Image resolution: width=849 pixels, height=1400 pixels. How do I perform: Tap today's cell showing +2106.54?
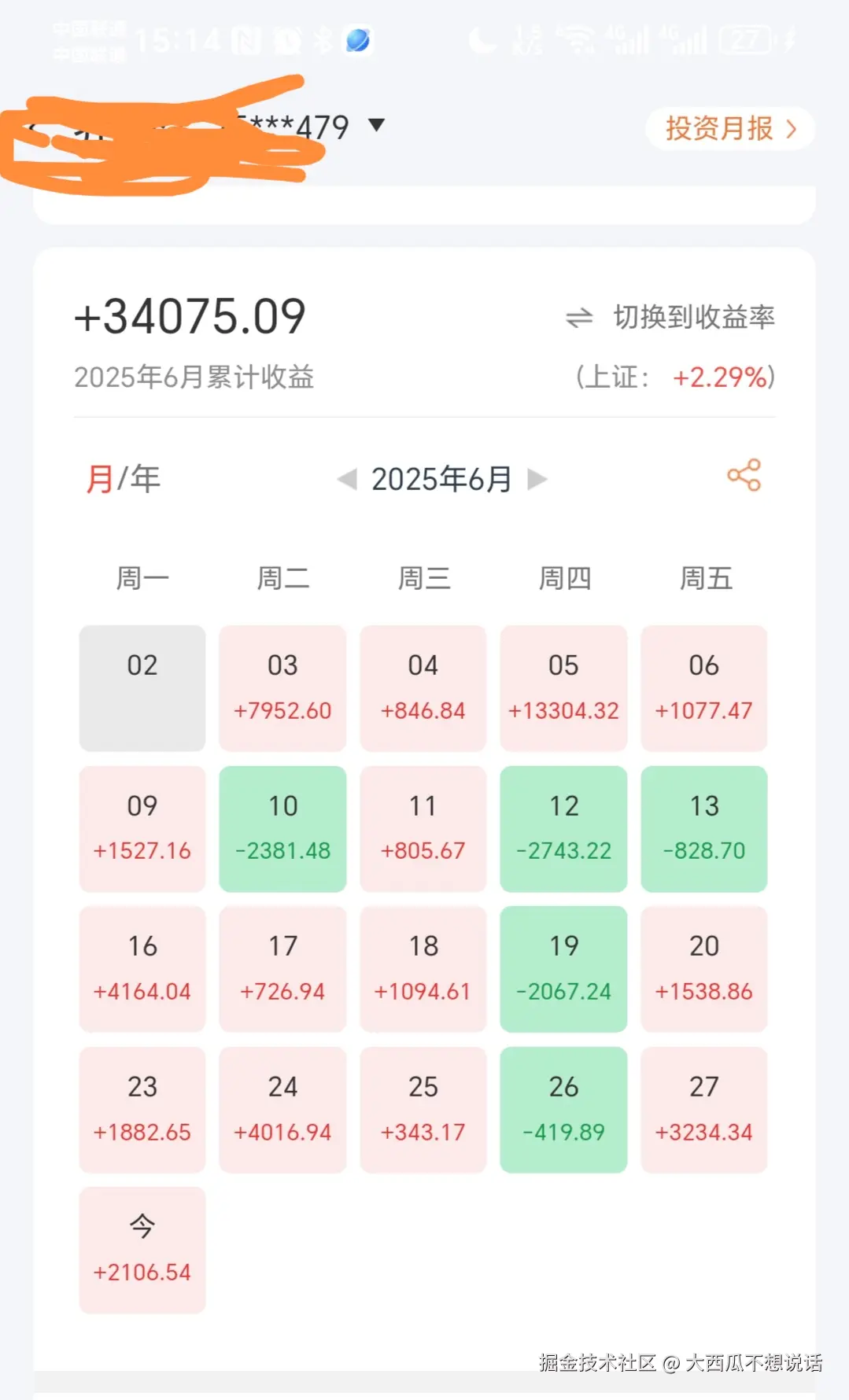pyautogui.click(x=142, y=1251)
